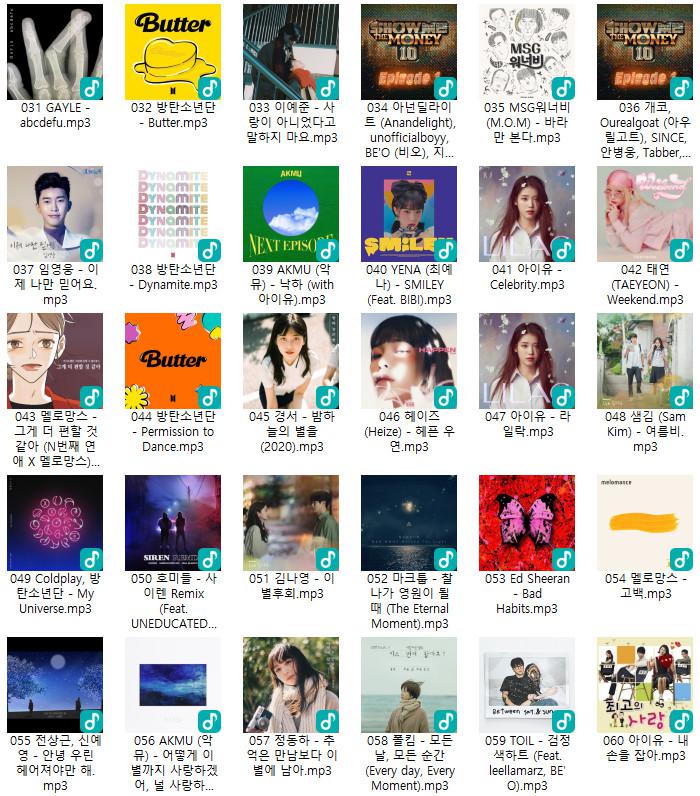This screenshot has width=700, height=796.
Task: Select 054 멜로망스 고백.mp3
Action: coord(644,522)
